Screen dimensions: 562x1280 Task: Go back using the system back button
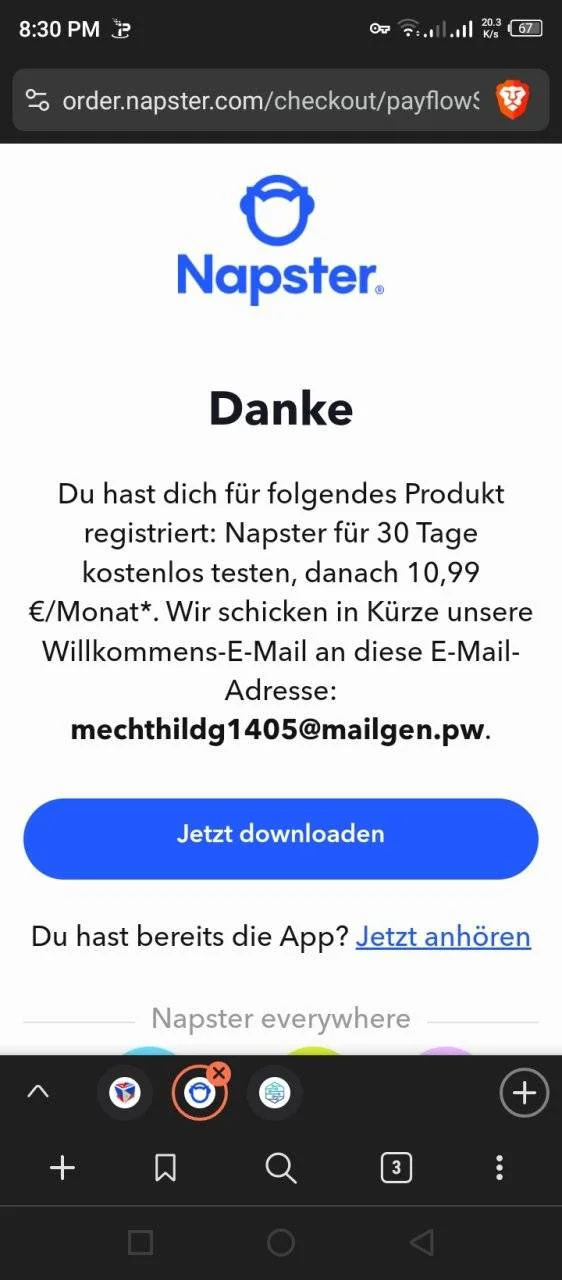(x=421, y=1243)
